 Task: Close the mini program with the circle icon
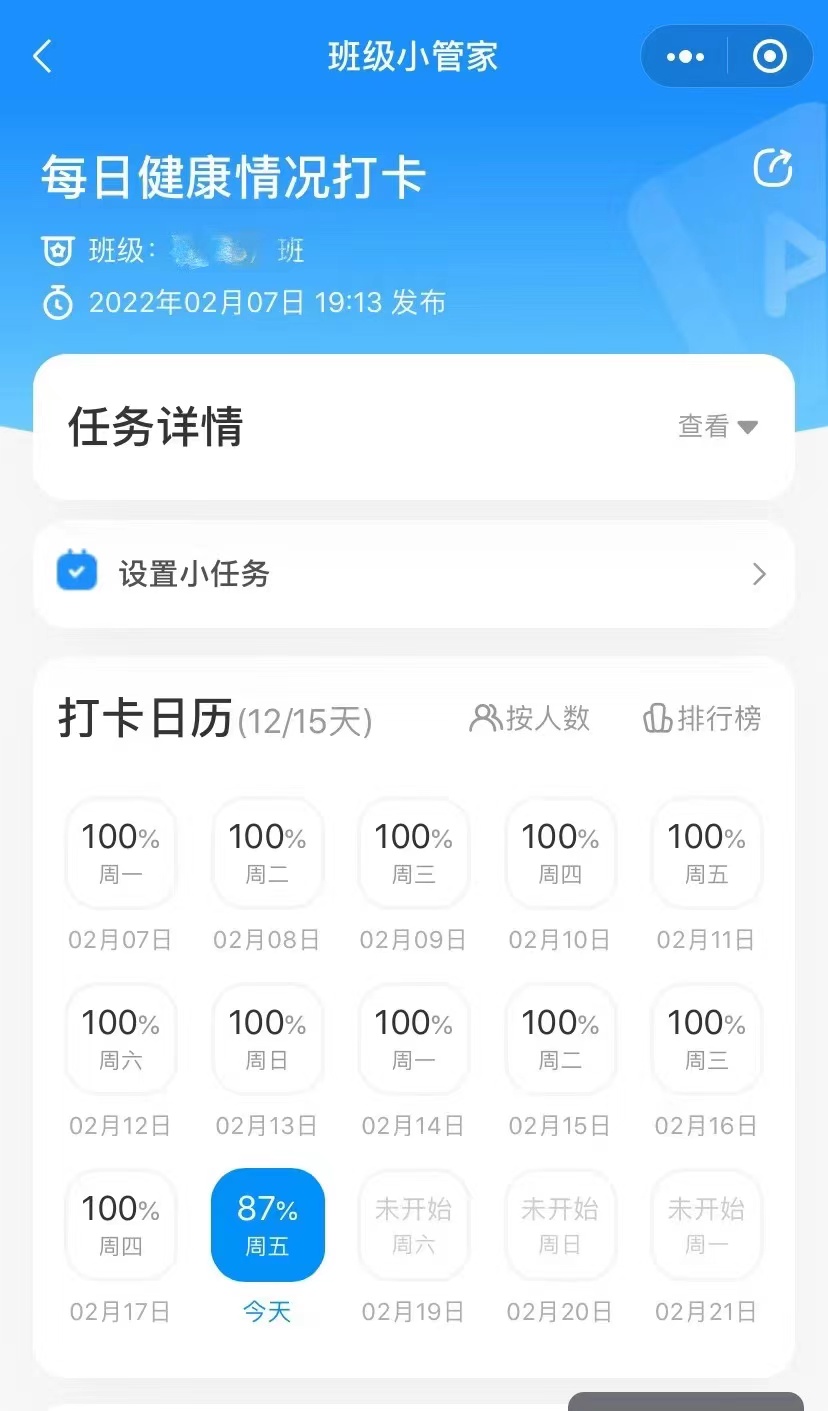click(x=769, y=57)
